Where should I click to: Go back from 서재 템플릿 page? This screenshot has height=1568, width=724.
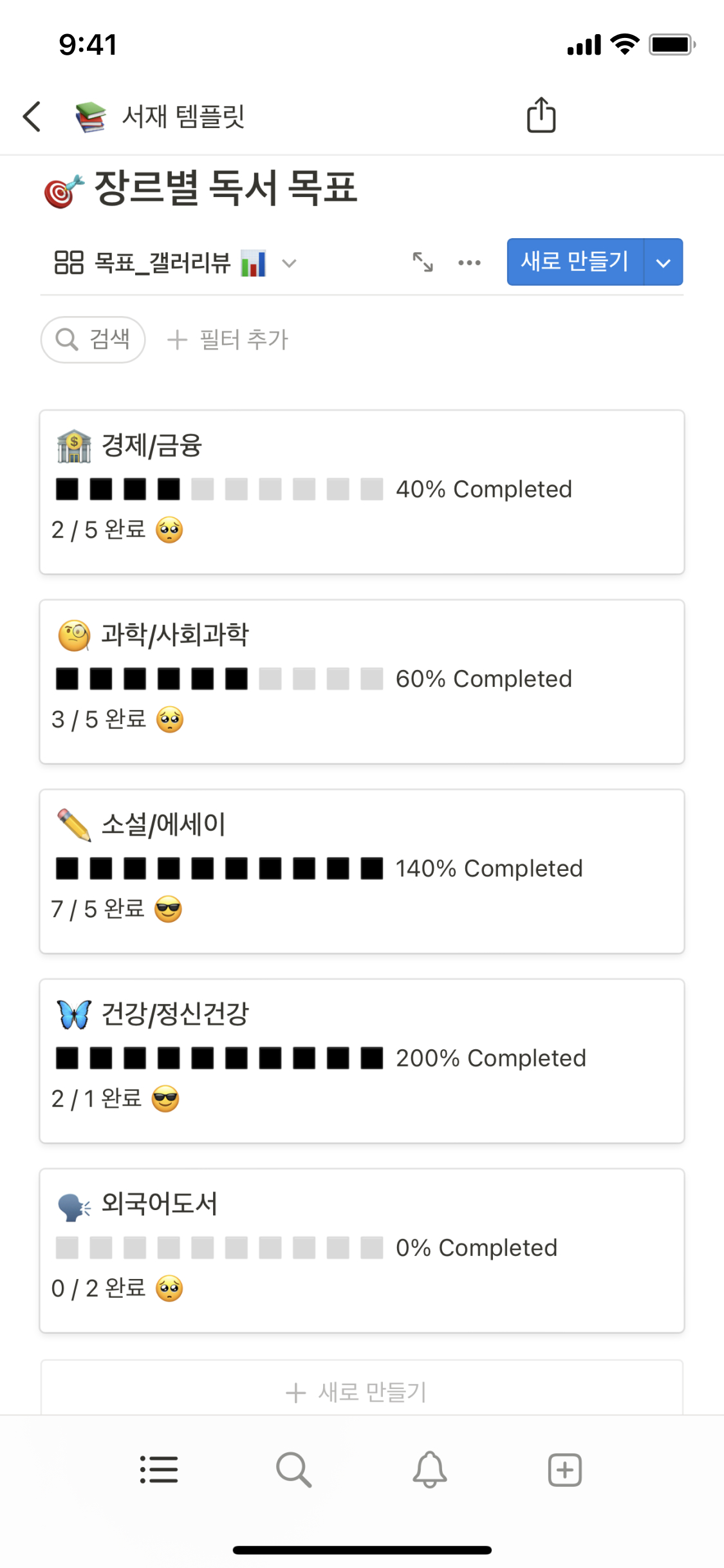pos(32,117)
